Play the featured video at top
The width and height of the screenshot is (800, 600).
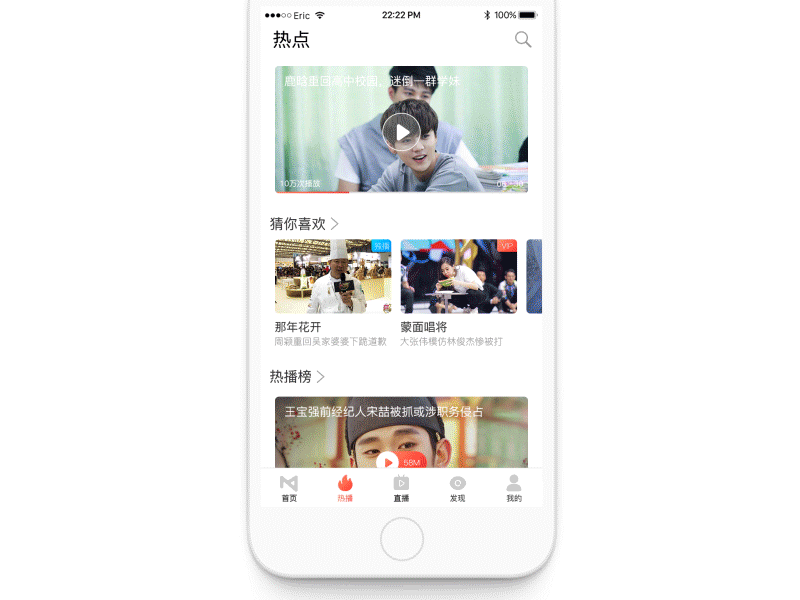401,131
